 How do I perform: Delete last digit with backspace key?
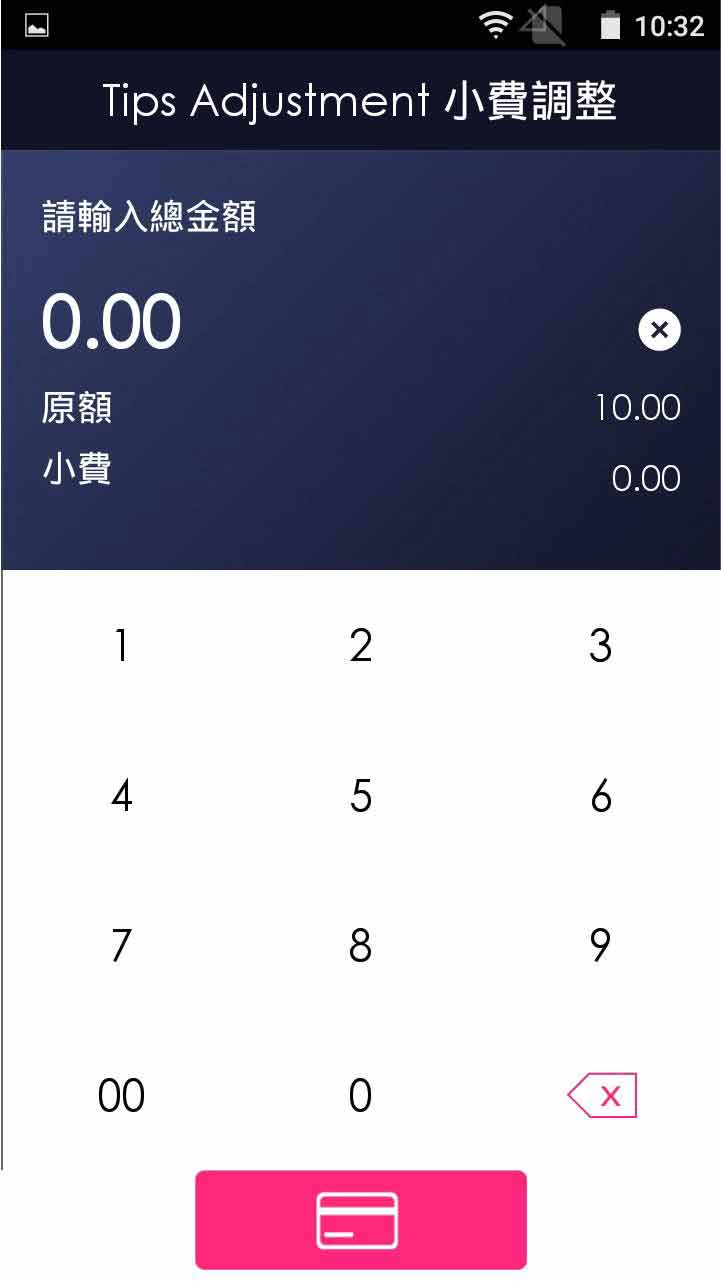point(602,1096)
